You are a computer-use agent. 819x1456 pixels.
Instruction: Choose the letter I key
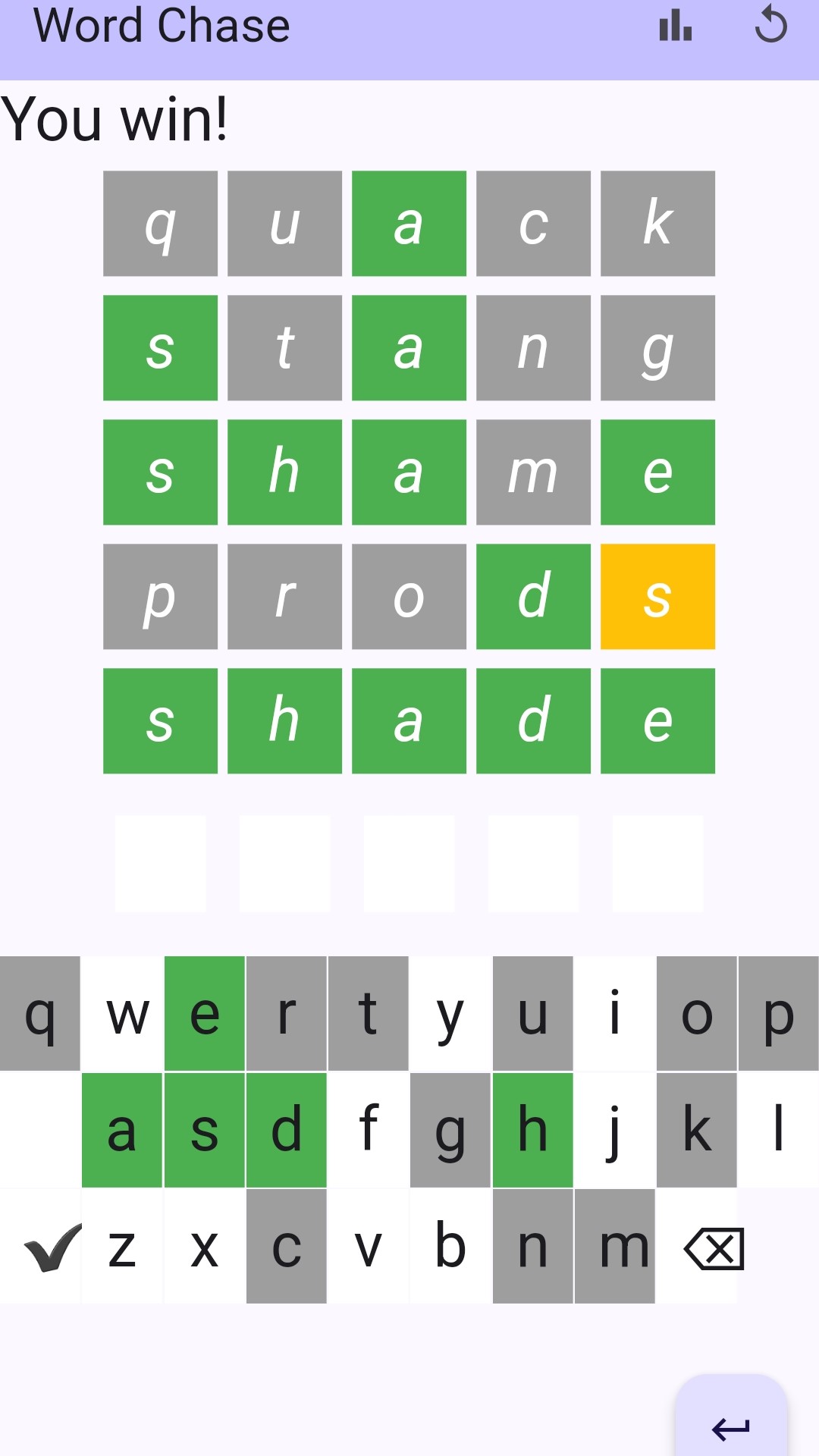click(614, 1014)
